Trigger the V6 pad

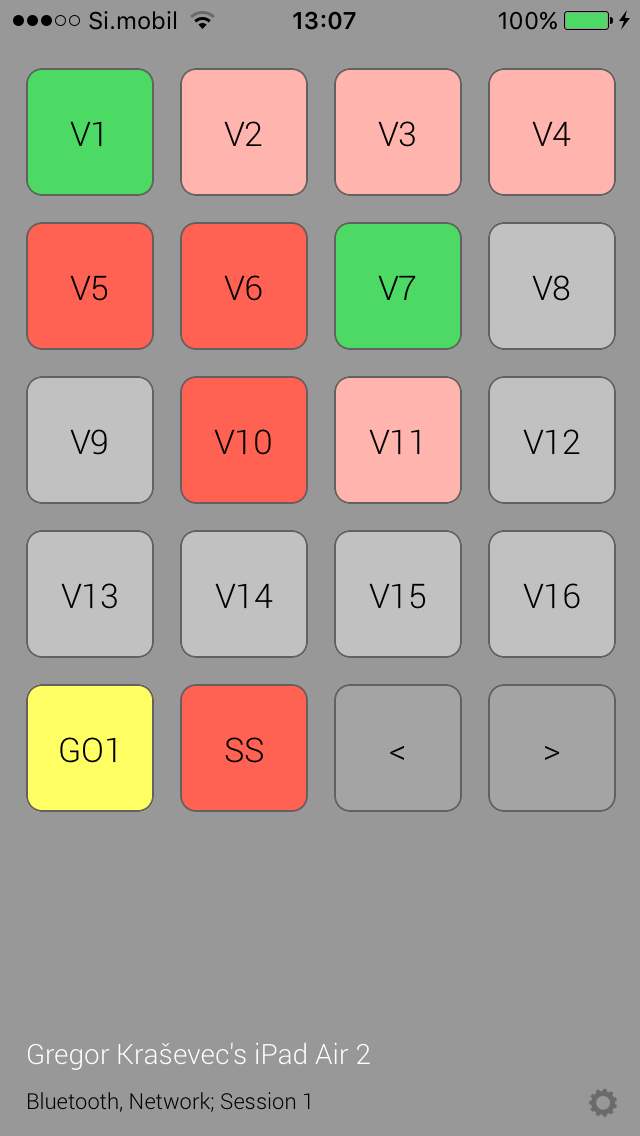(x=244, y=286)
